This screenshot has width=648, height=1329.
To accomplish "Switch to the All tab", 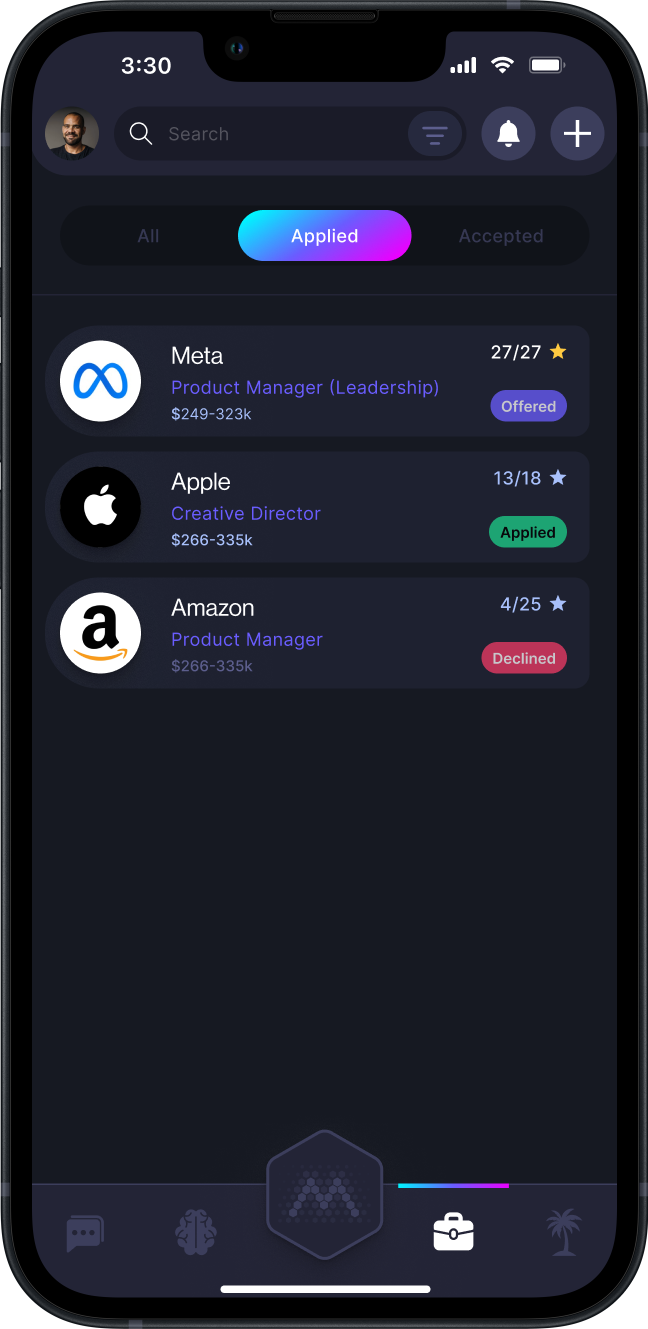I will (x=148, y=236).
